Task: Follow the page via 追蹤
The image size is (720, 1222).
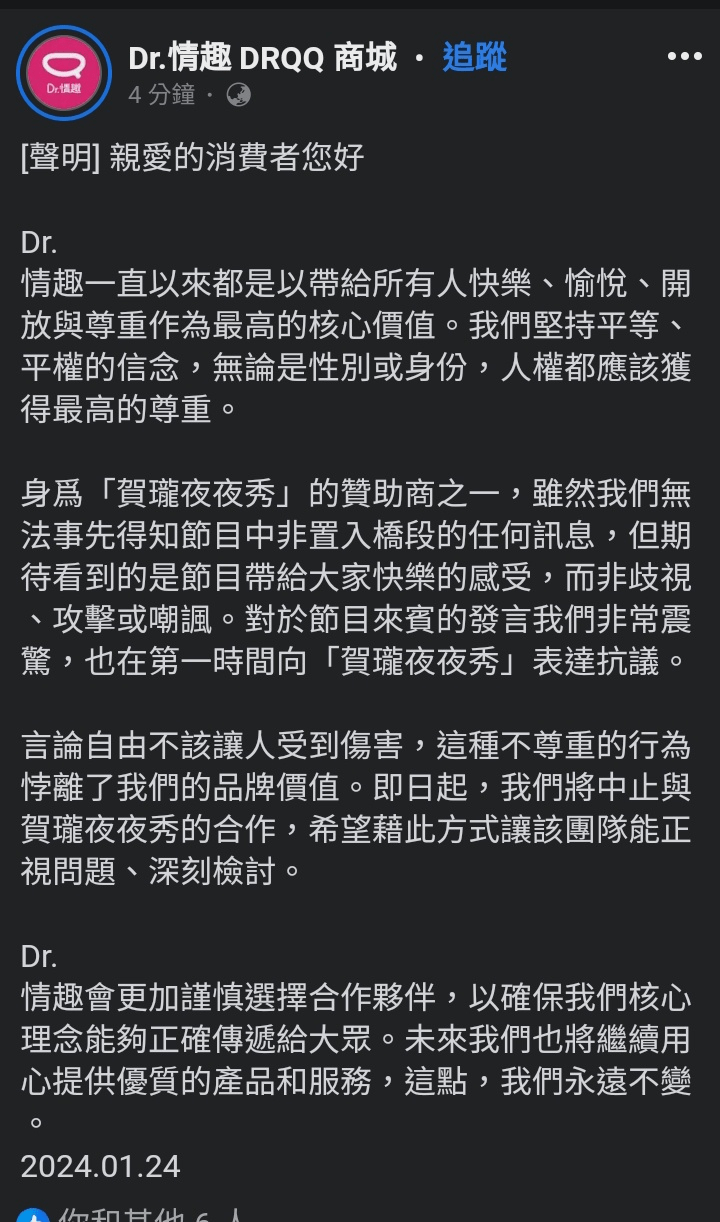Action: pyautogui.click(x=474, y=58)
